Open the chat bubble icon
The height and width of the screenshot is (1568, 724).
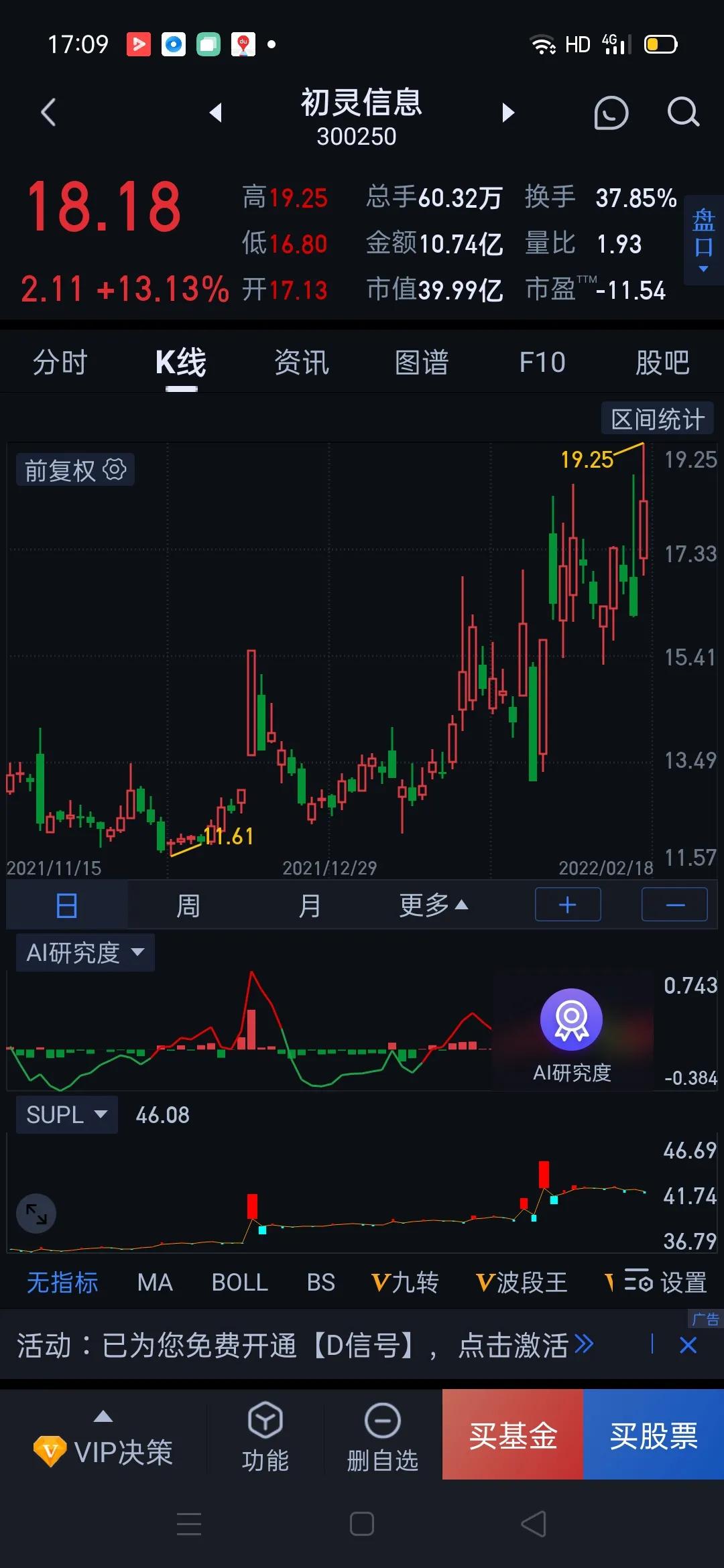coord(611,112)
